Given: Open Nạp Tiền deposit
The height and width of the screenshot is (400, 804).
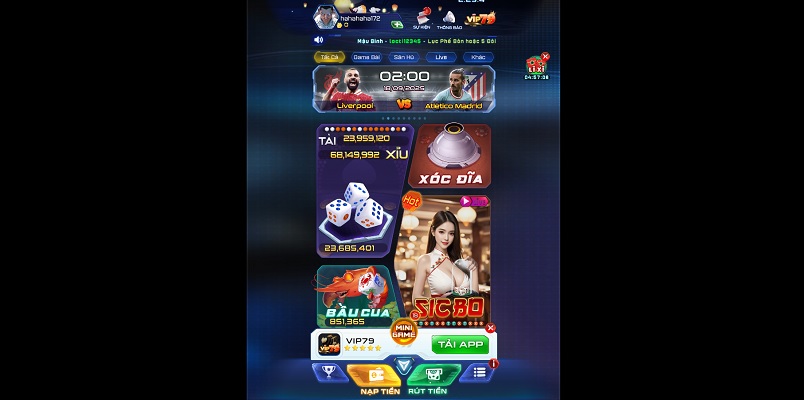Looking at the screenshot, I should point(380,377).
